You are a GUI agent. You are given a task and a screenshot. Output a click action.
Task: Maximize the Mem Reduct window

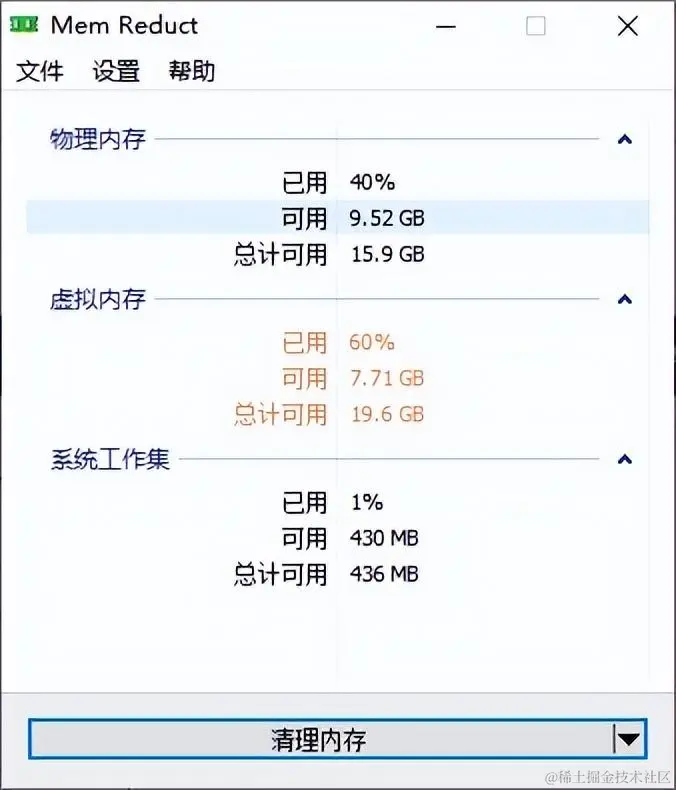click(x=536, y=27)
